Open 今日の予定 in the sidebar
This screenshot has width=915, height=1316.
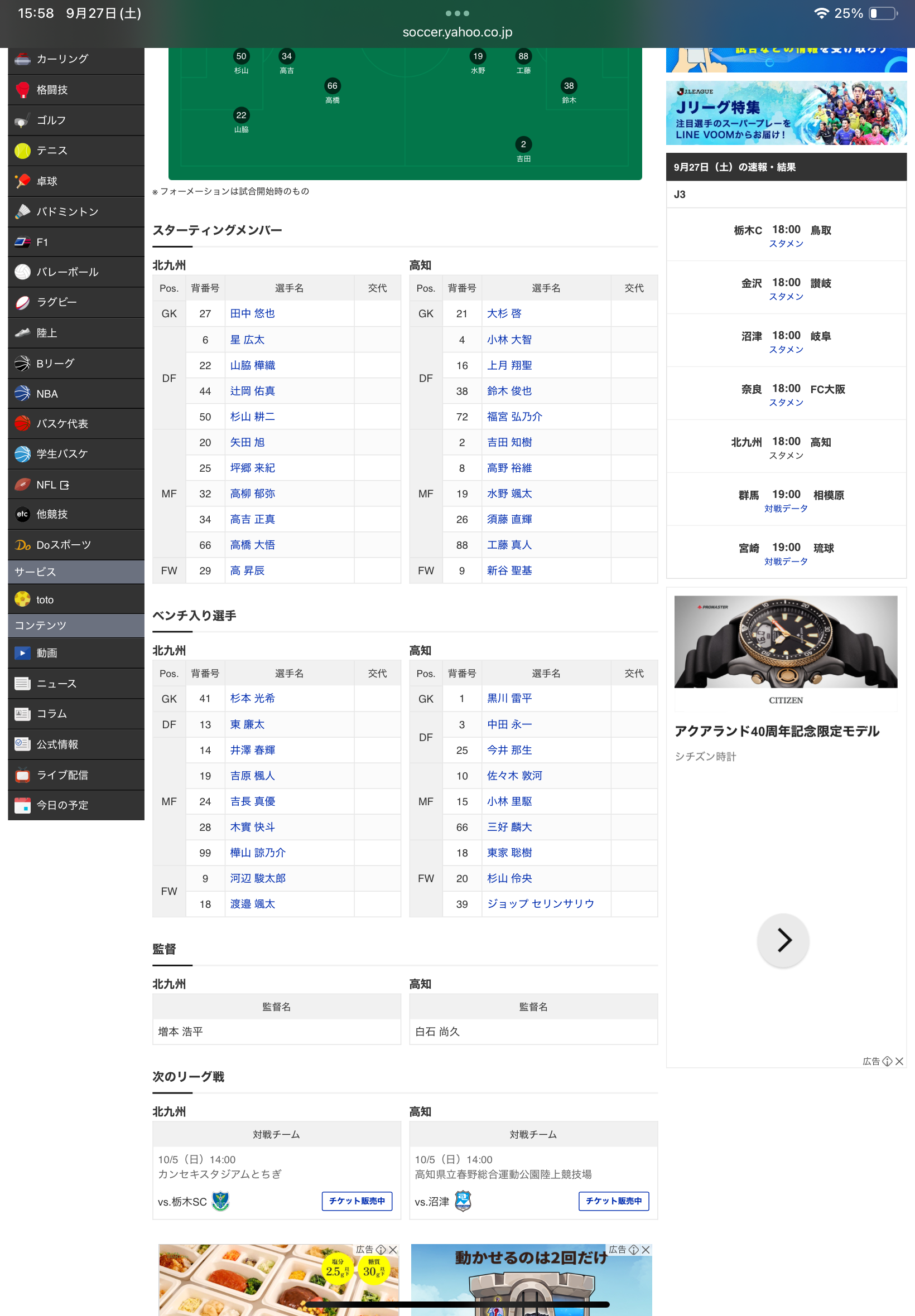point(62,805)
